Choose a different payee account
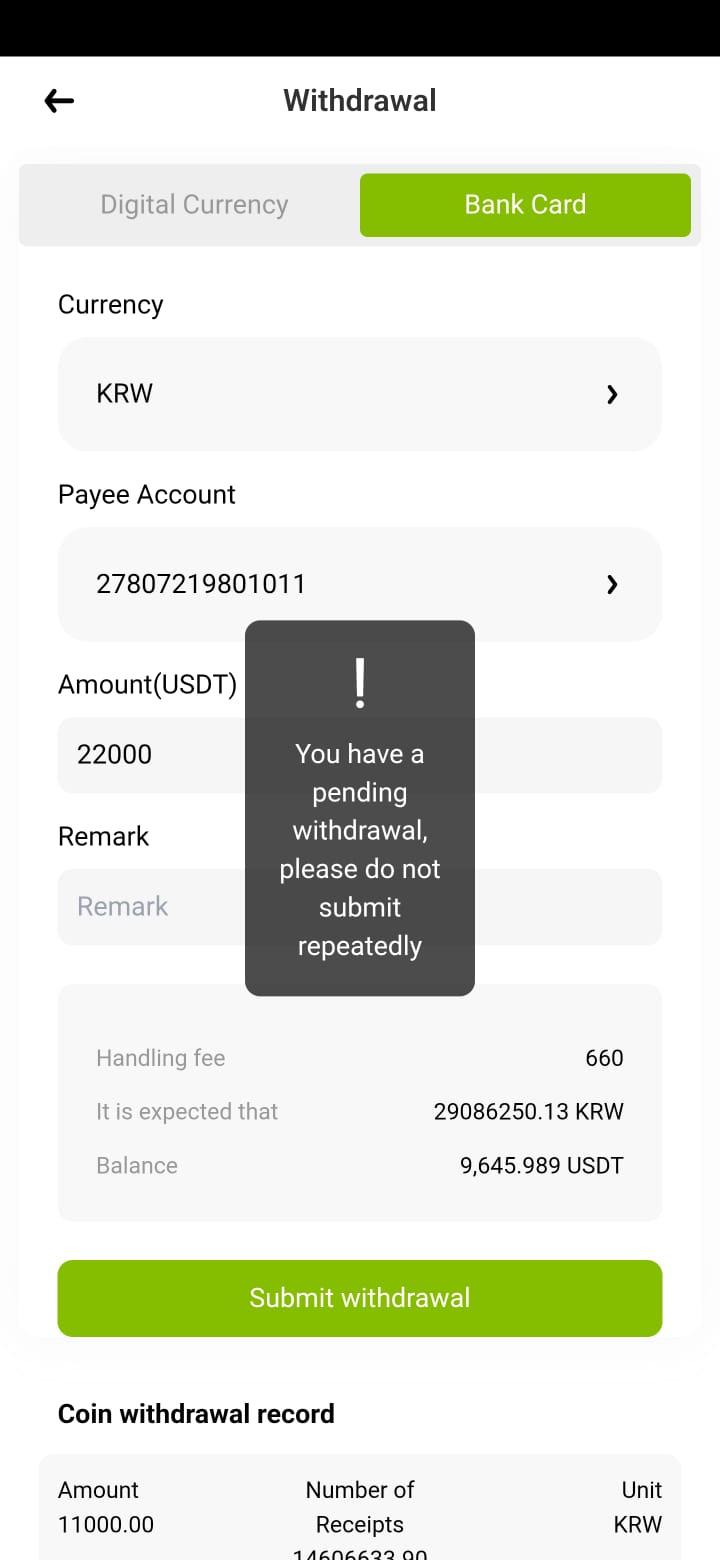 360,584
